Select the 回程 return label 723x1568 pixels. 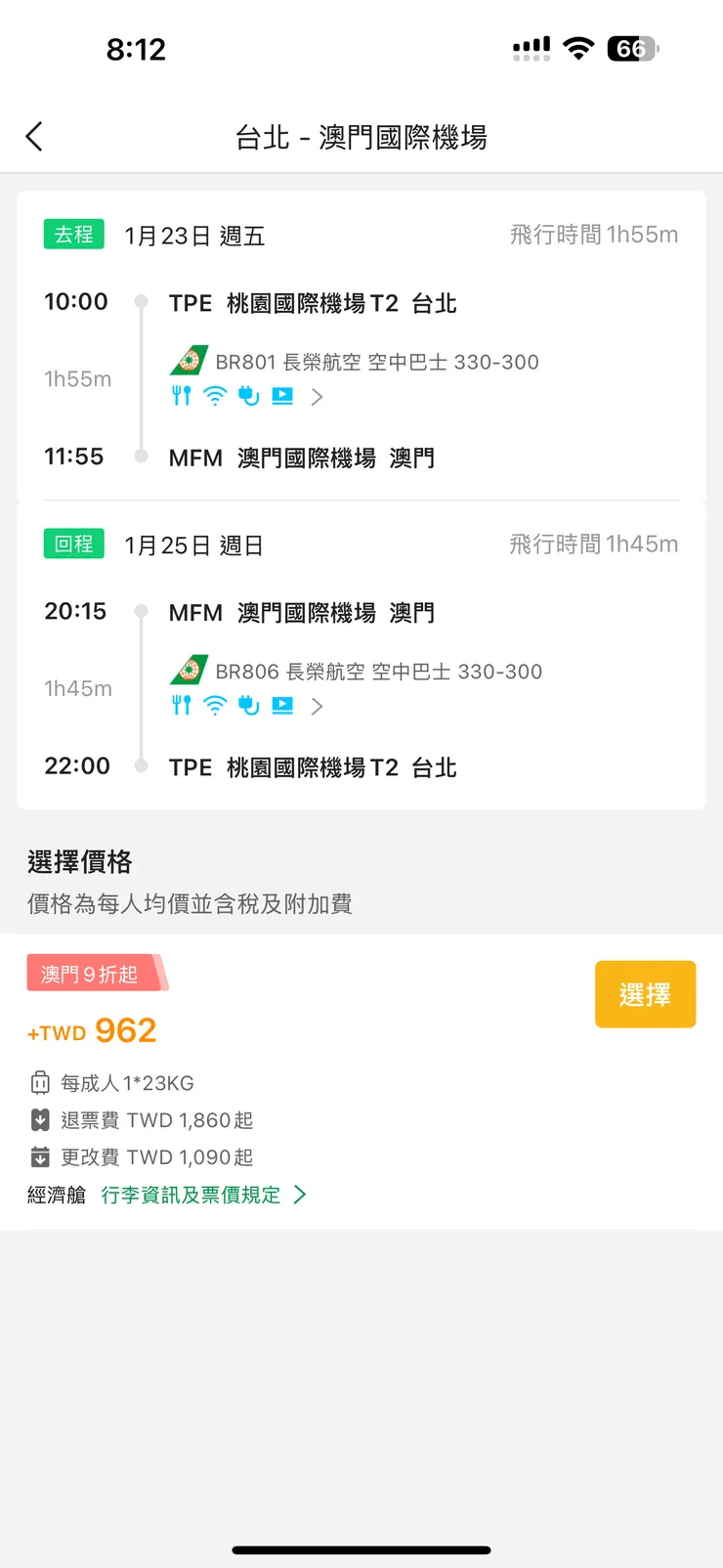pyautogui.click(x=73, y=544)
